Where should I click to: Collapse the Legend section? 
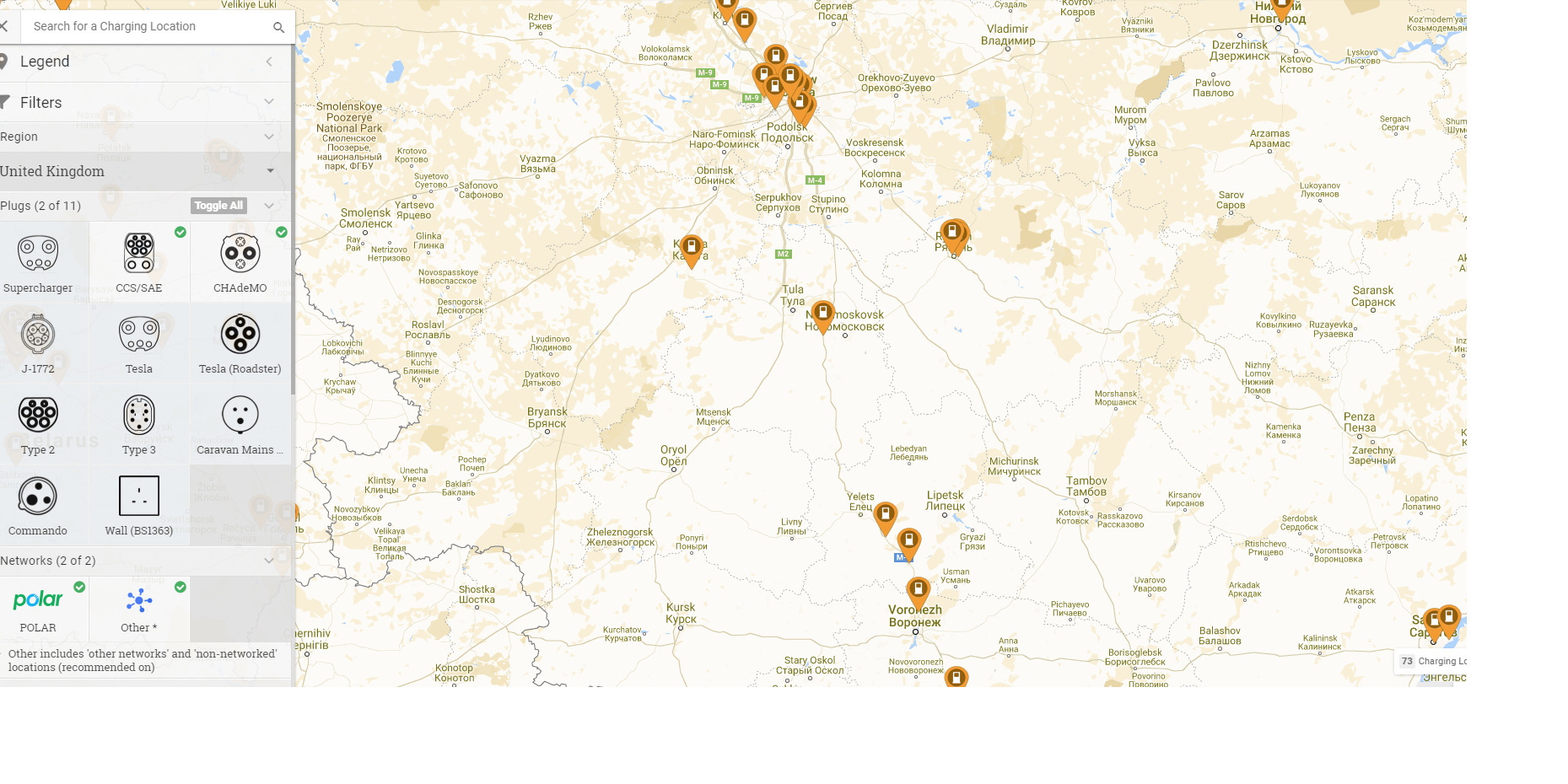tap(269, 62)
